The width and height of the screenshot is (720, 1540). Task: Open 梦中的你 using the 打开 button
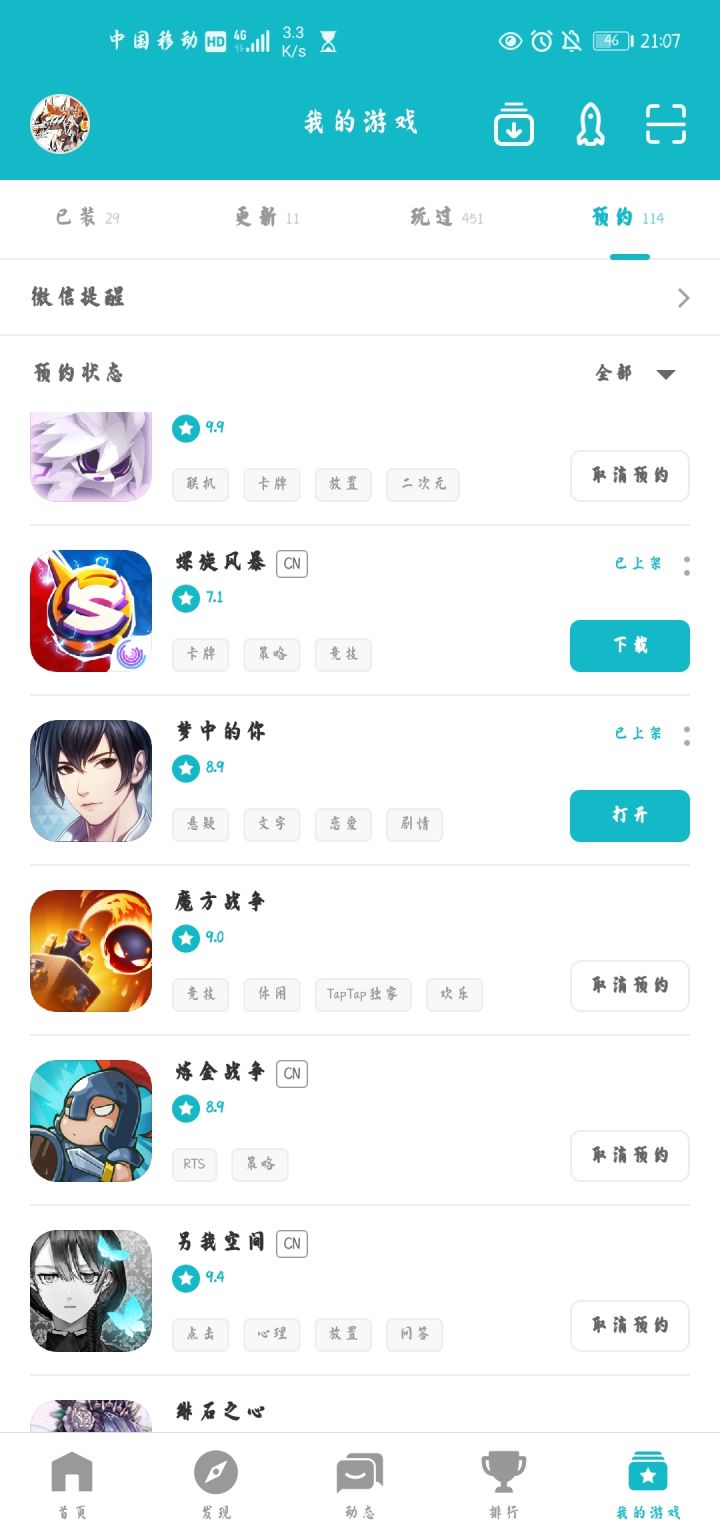coord(629,816)
